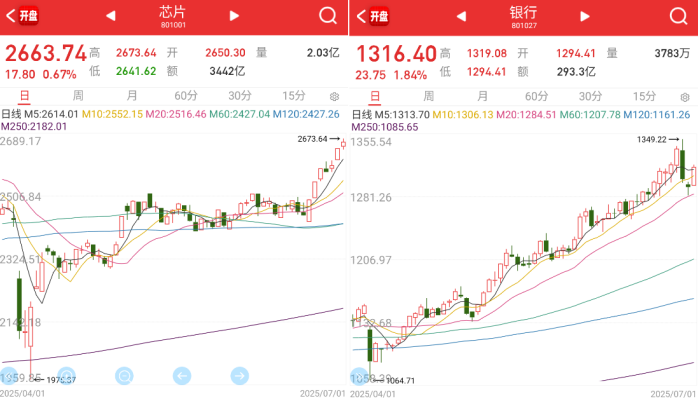Screen dimensions: 698x402
Task: Search from the 银行 panel
Action: [x=678, y=16]
